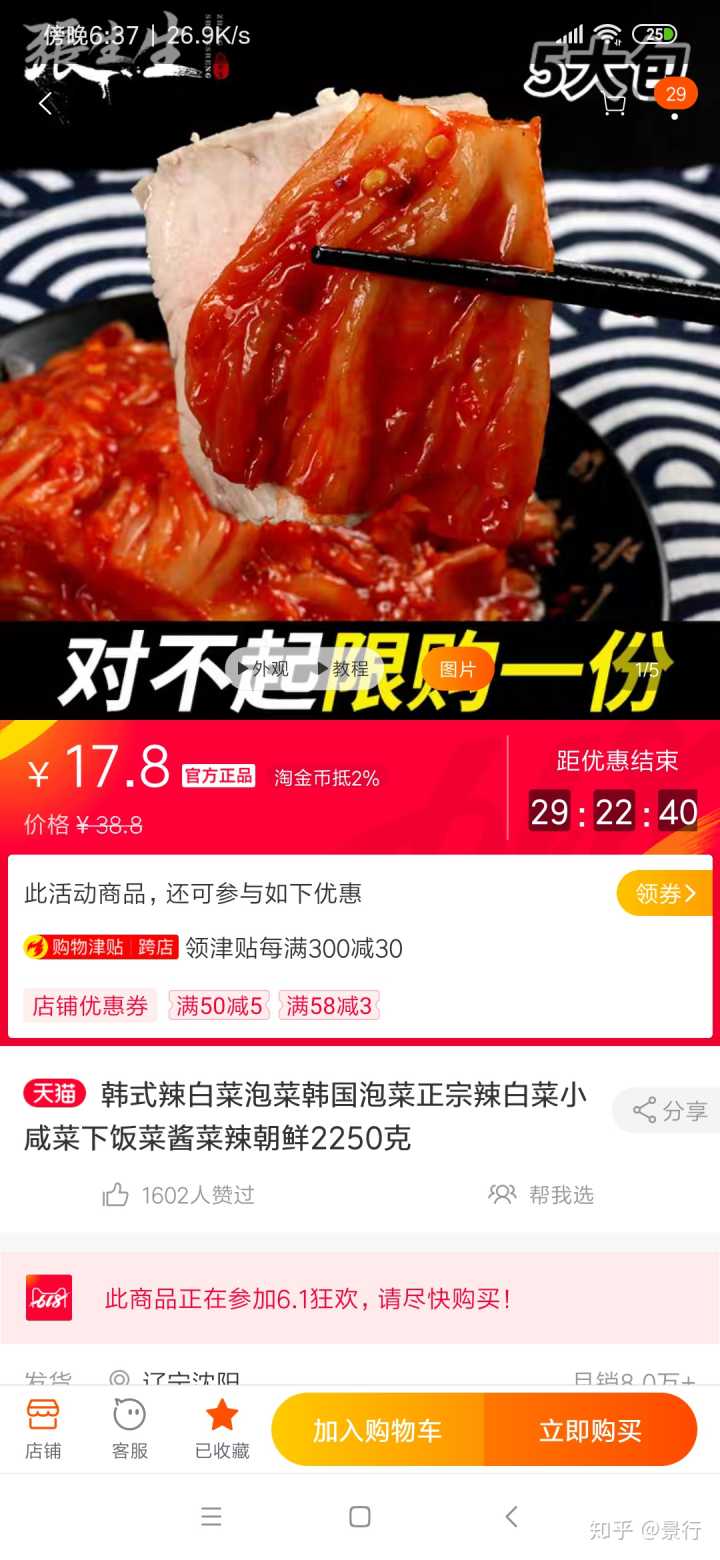The width and height of the screenshot is (720, 1560).
Task: Share this product via 分享
Action: [x=669, y=1111]
